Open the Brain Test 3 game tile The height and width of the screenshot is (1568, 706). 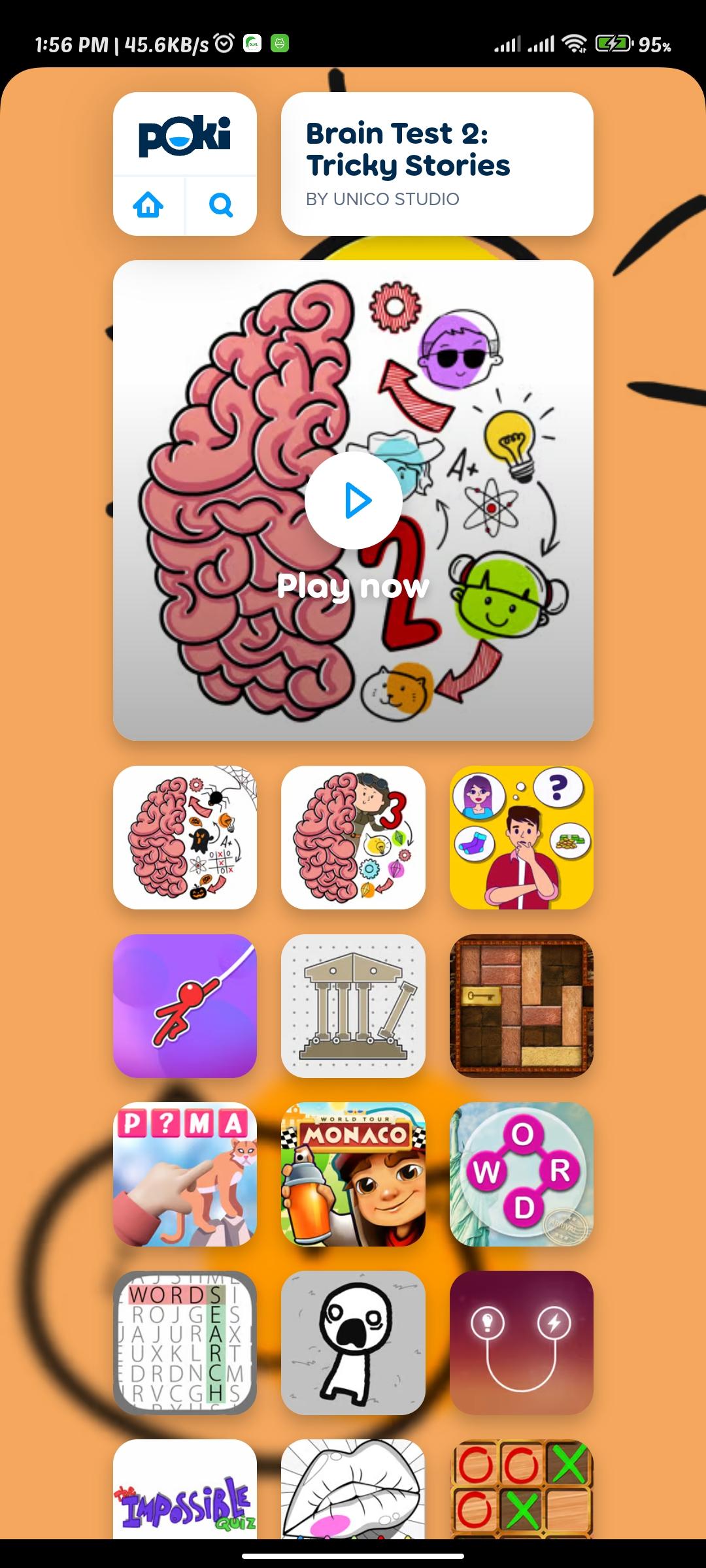click(353, 838)
